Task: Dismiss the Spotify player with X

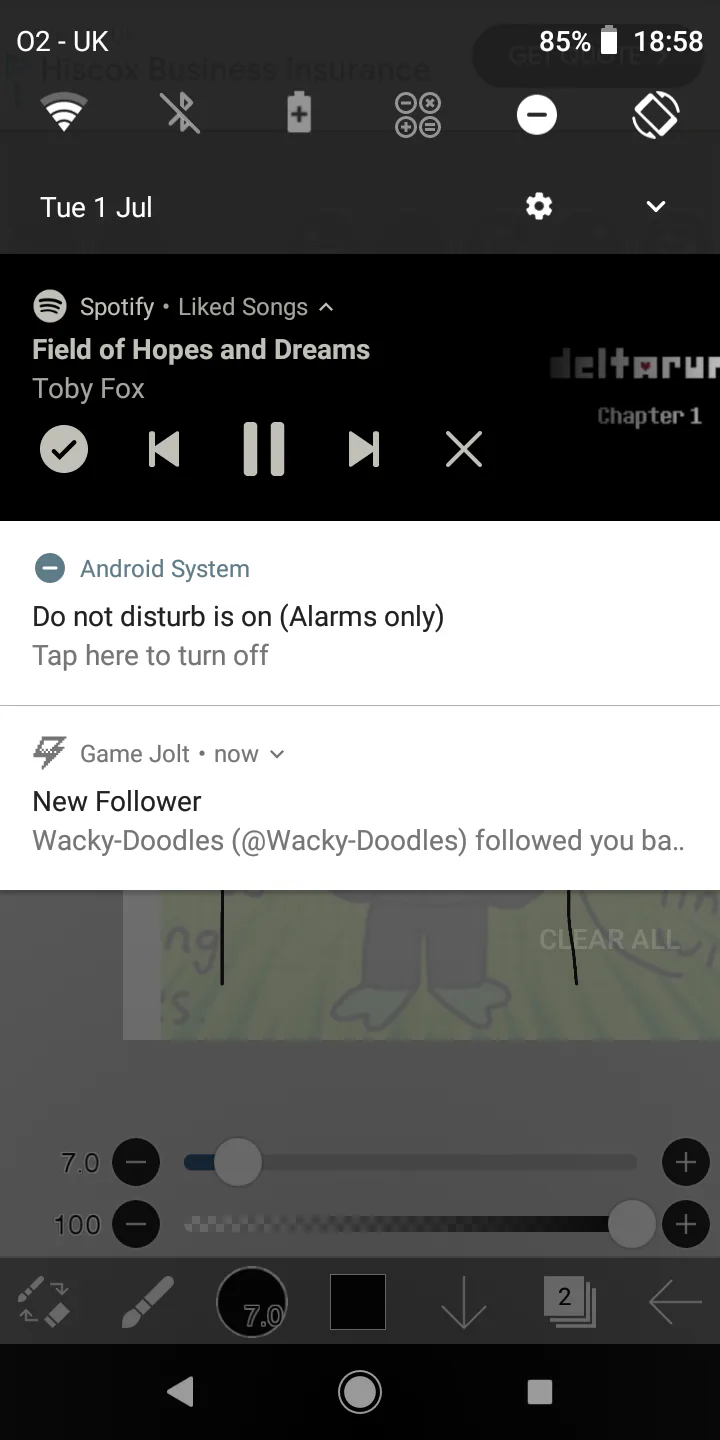Action: [x=464, y=449]
